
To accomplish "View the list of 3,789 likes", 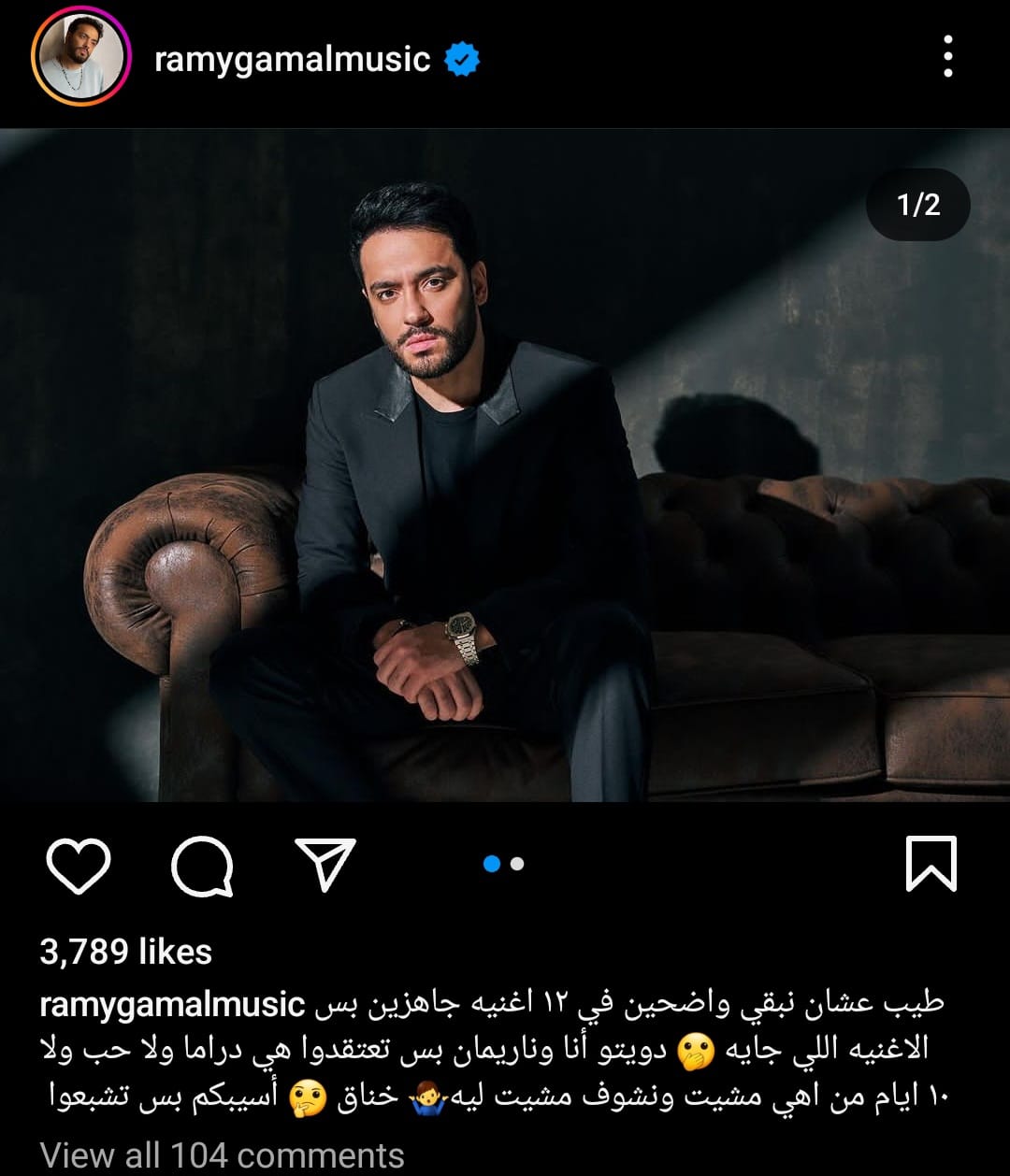I will 126,952.
